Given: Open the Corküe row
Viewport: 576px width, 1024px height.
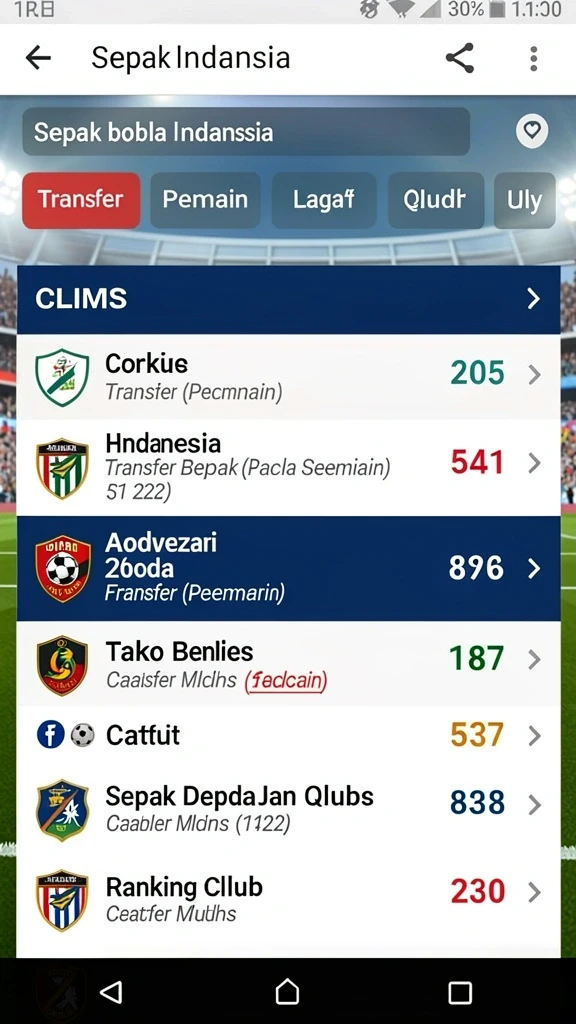Looking at the screenshot, I should click(x=289, y=376).
